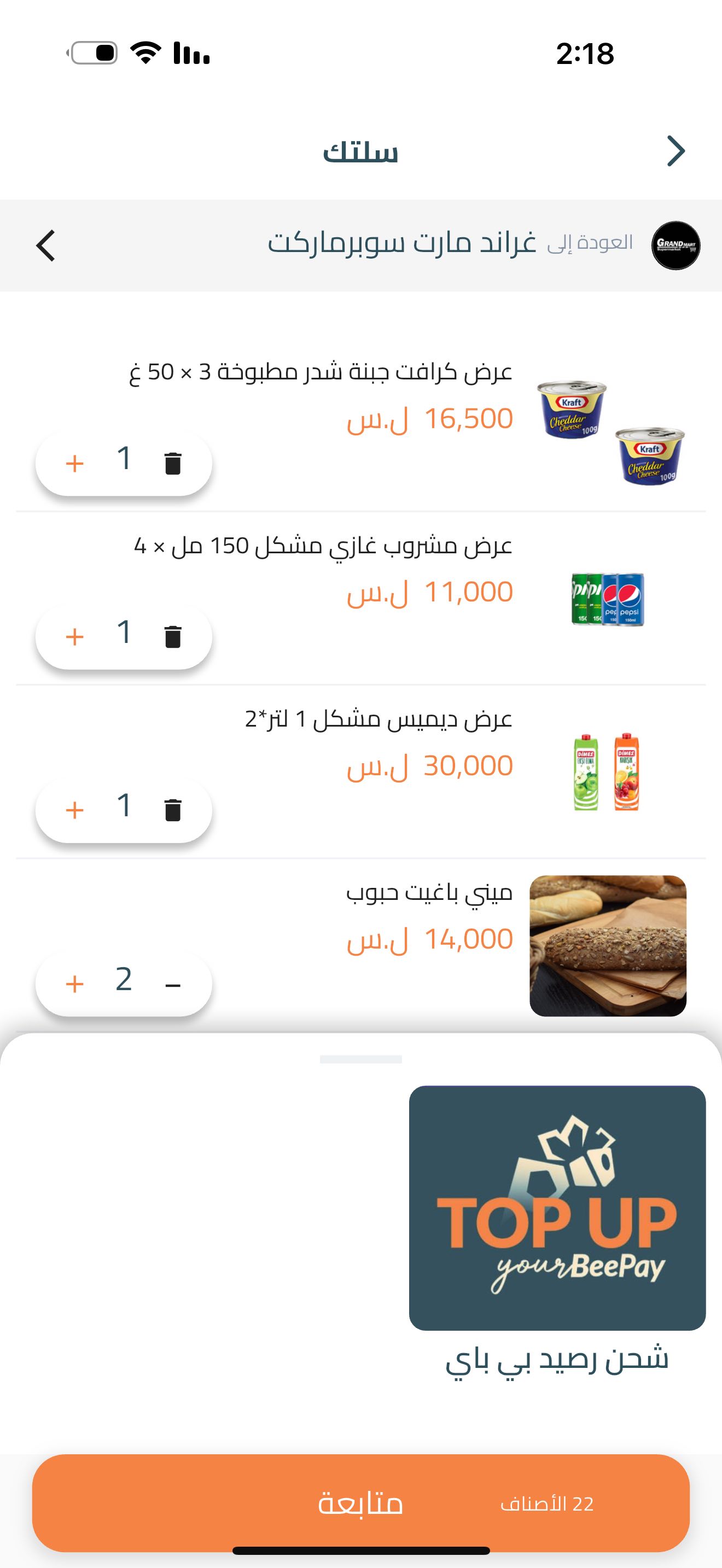Delete Kraft cheddar cheese offer from cart
This screenshot has width=722, height=1568.
pos(173,463)
